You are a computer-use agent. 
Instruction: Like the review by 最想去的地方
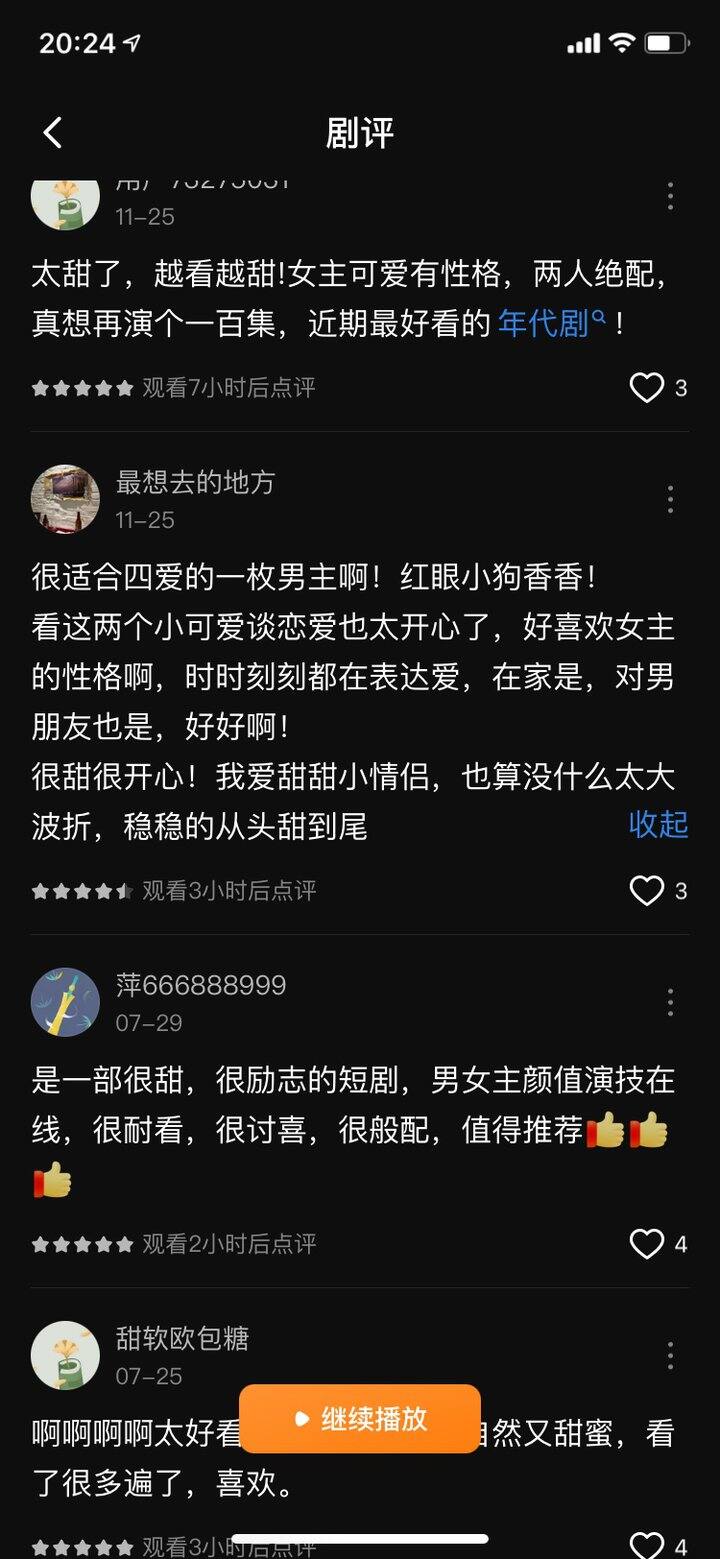pos(647,890)
